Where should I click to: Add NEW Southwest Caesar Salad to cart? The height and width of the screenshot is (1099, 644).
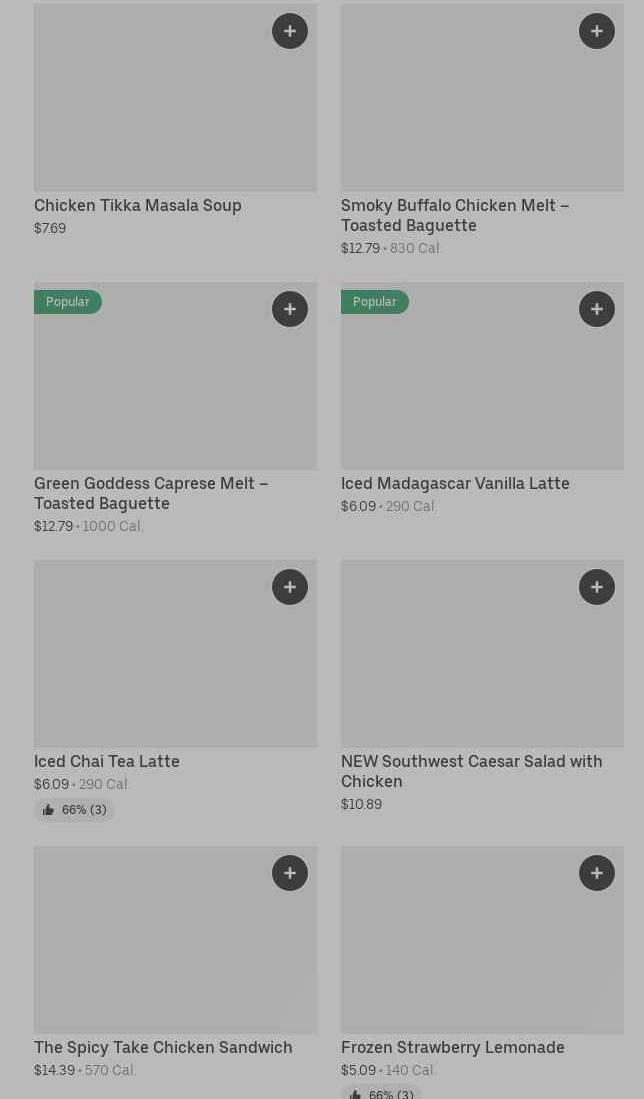[597, 587]
